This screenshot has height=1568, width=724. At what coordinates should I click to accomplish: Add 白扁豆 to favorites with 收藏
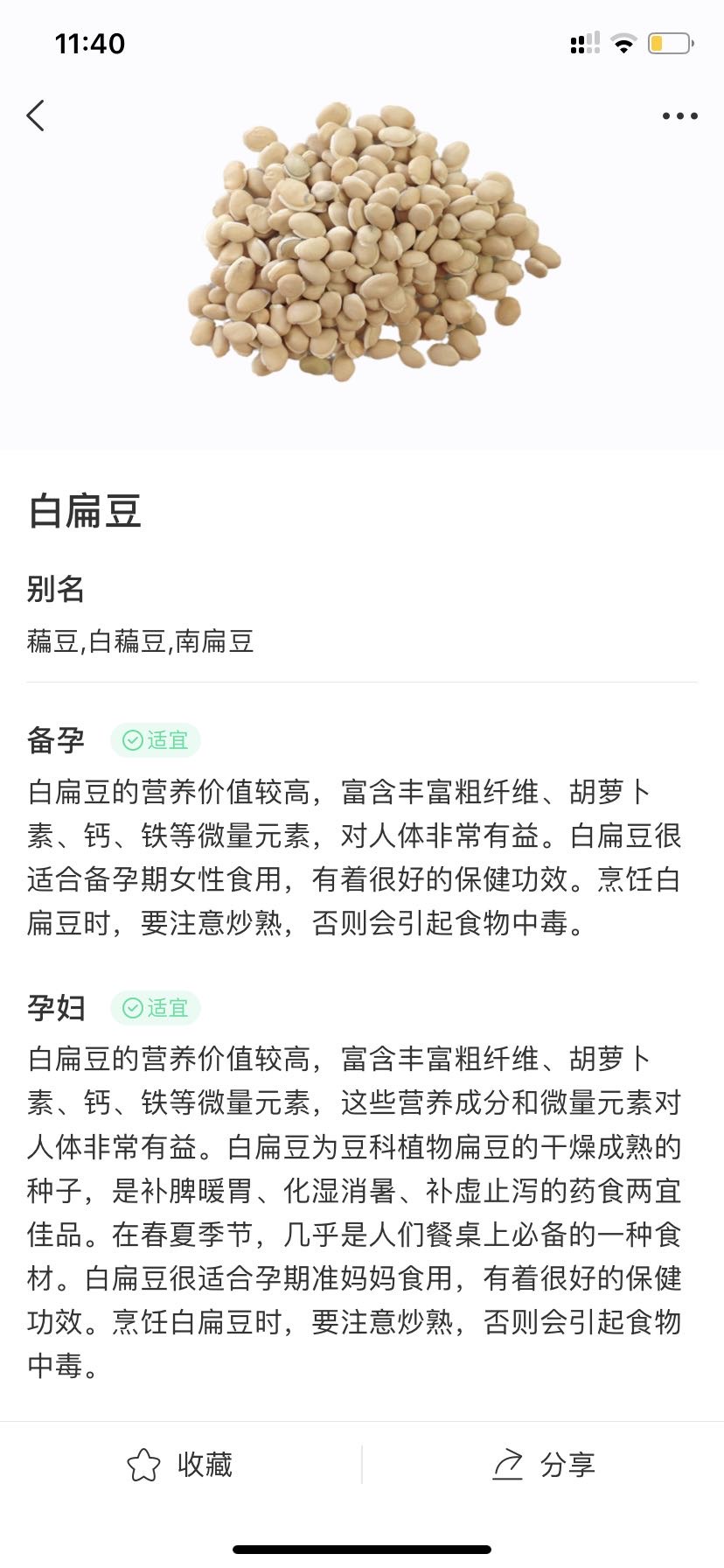(x=180, y=1465)
